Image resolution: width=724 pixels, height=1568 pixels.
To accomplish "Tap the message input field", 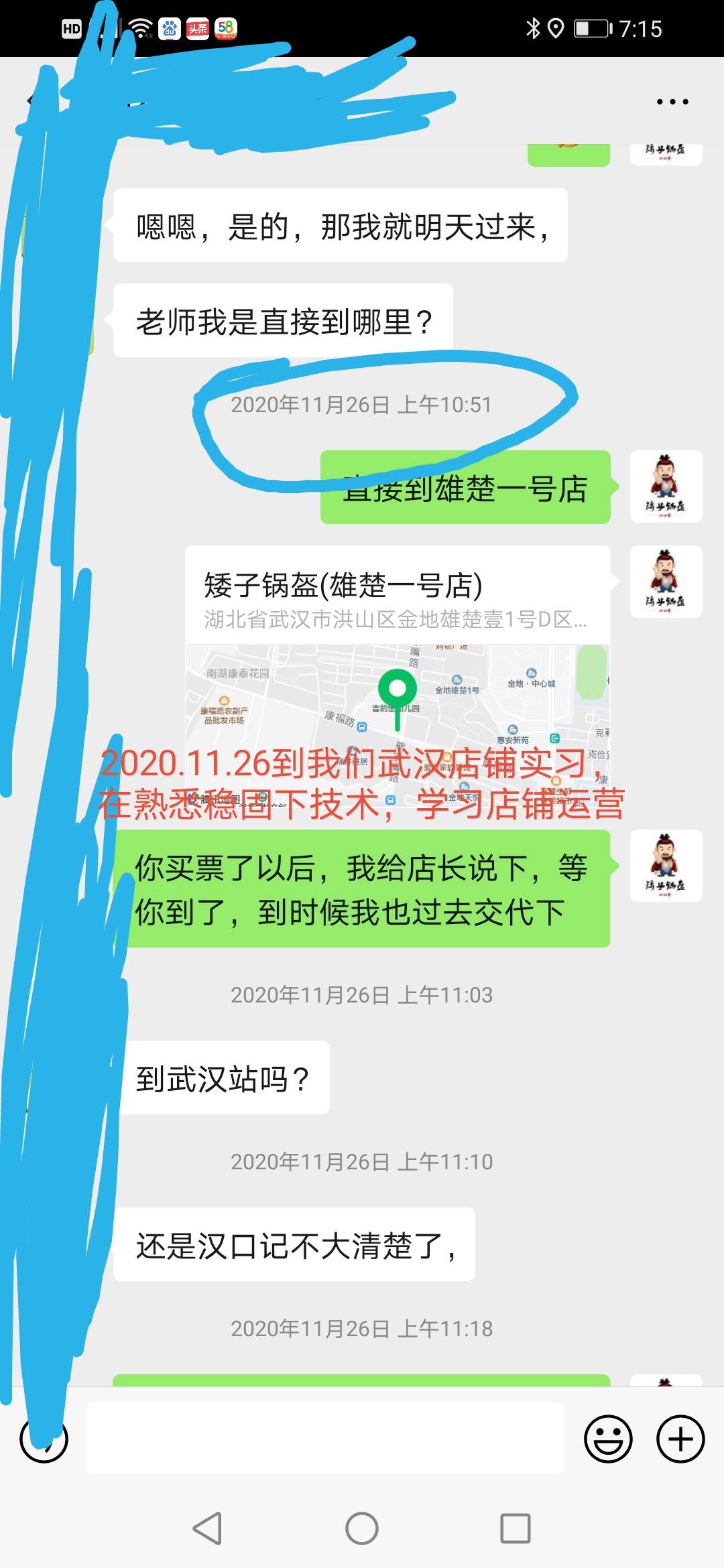I will 325,1439.
